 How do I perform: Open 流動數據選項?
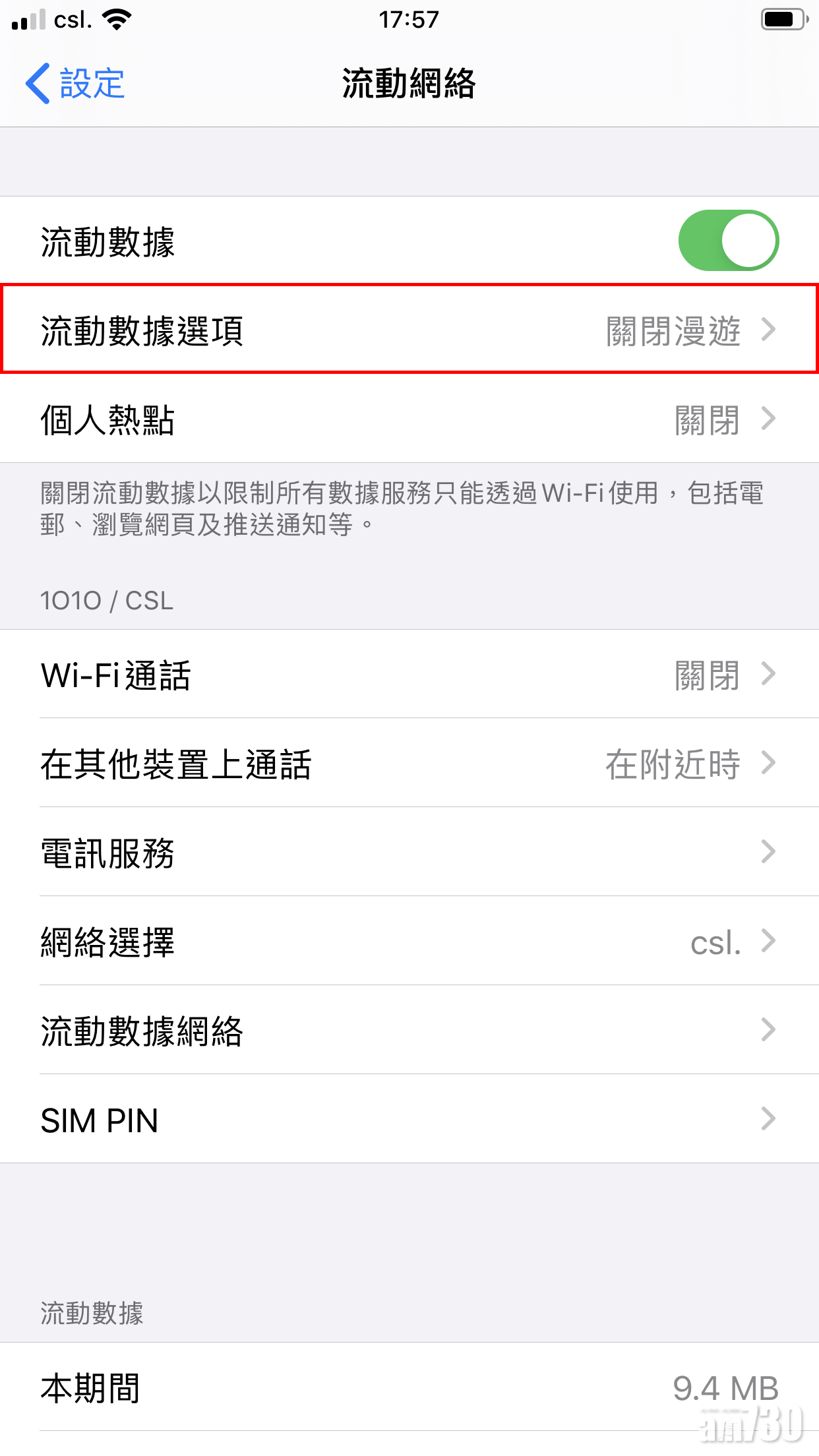click(x=409, y=330)
